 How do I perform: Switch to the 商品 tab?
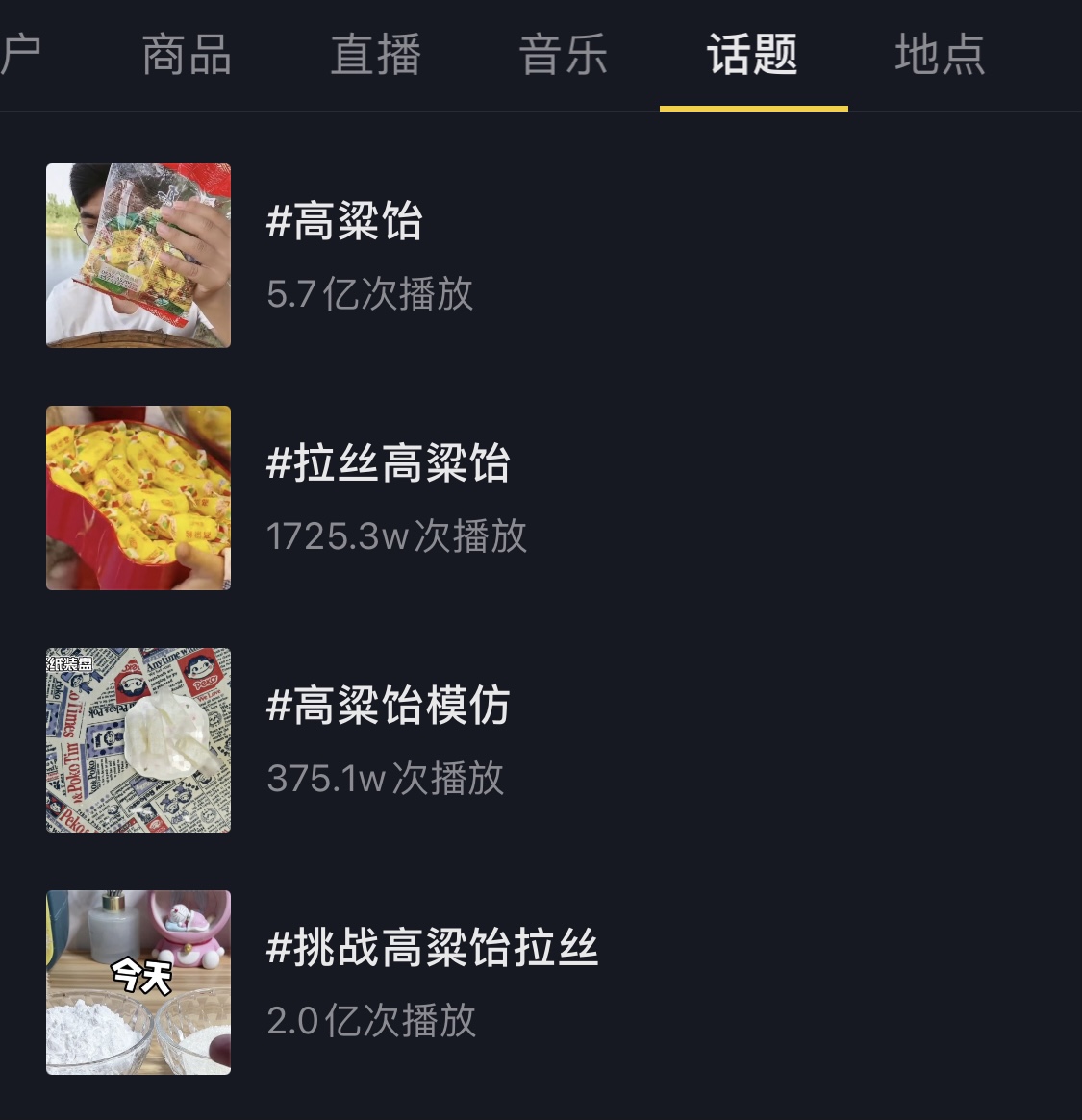[186, 55]
